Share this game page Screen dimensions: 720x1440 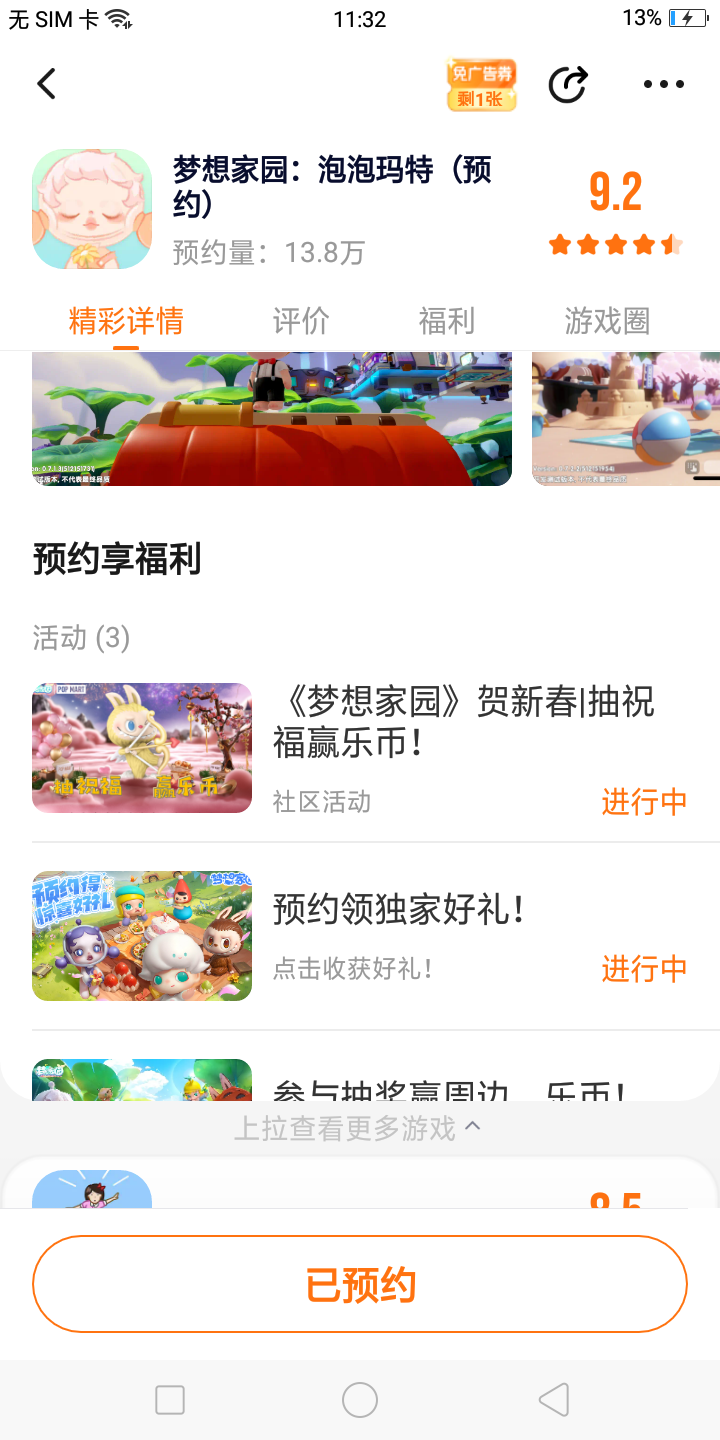(x=568, y=85)
